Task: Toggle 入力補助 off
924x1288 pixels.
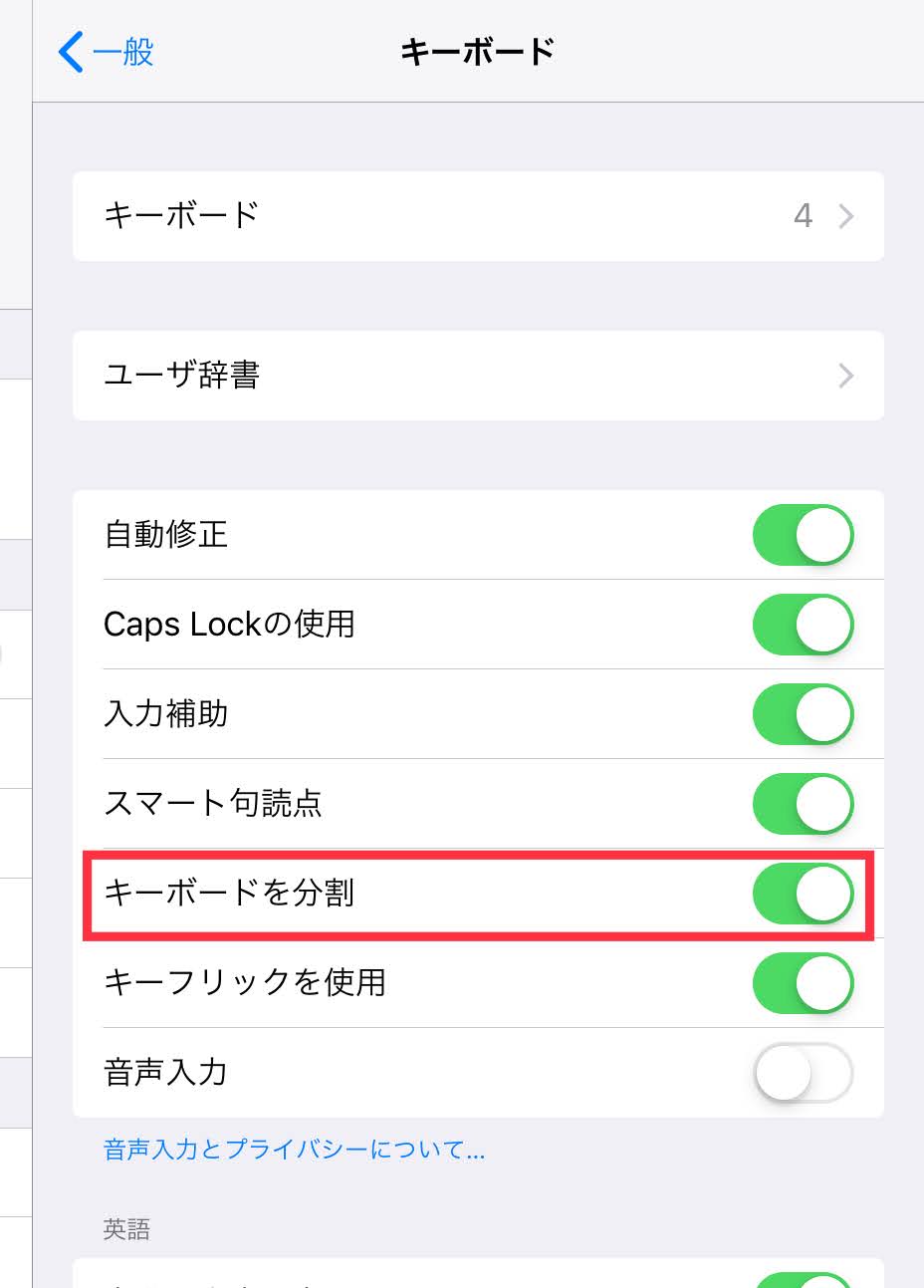Action: [x=803, y=714]
